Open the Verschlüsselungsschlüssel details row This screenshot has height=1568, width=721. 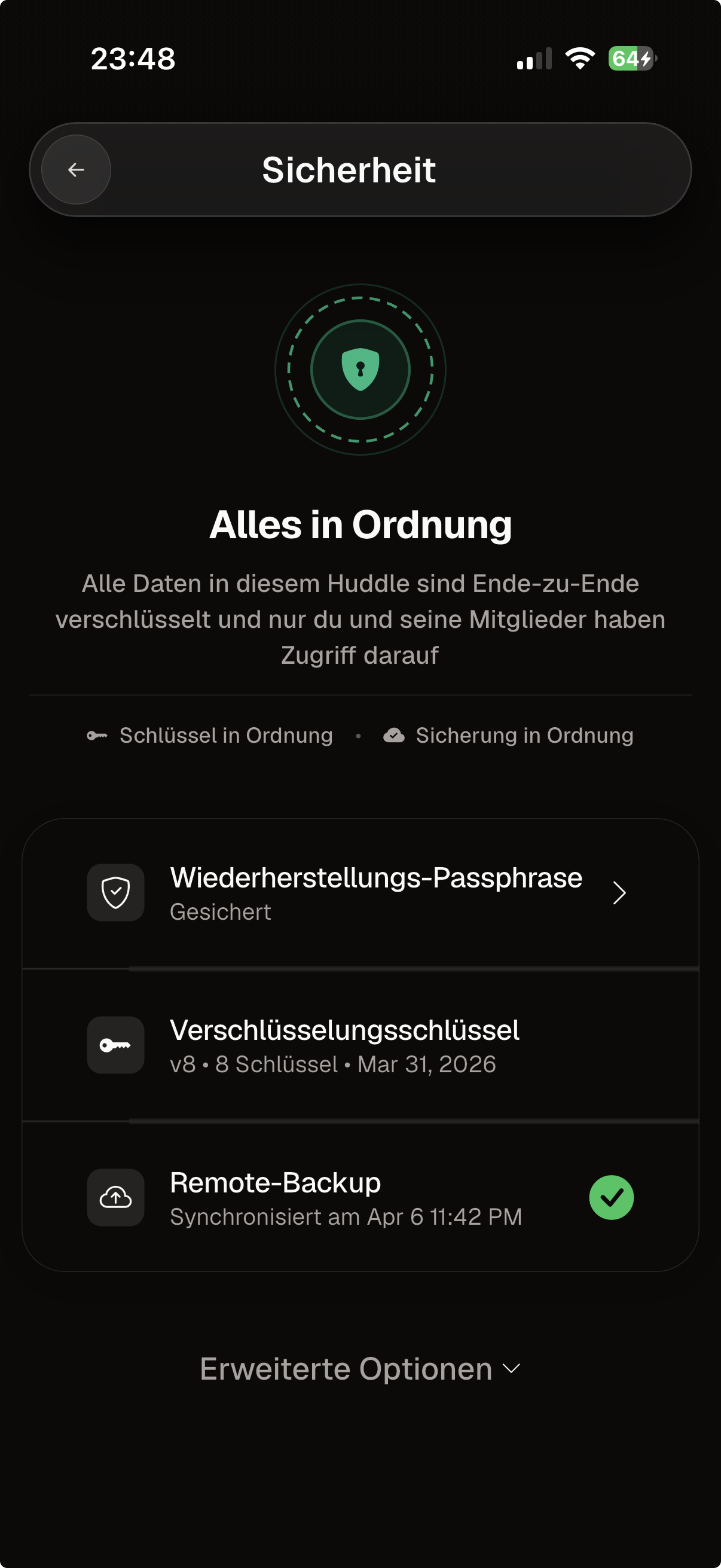click(360, 1044)
